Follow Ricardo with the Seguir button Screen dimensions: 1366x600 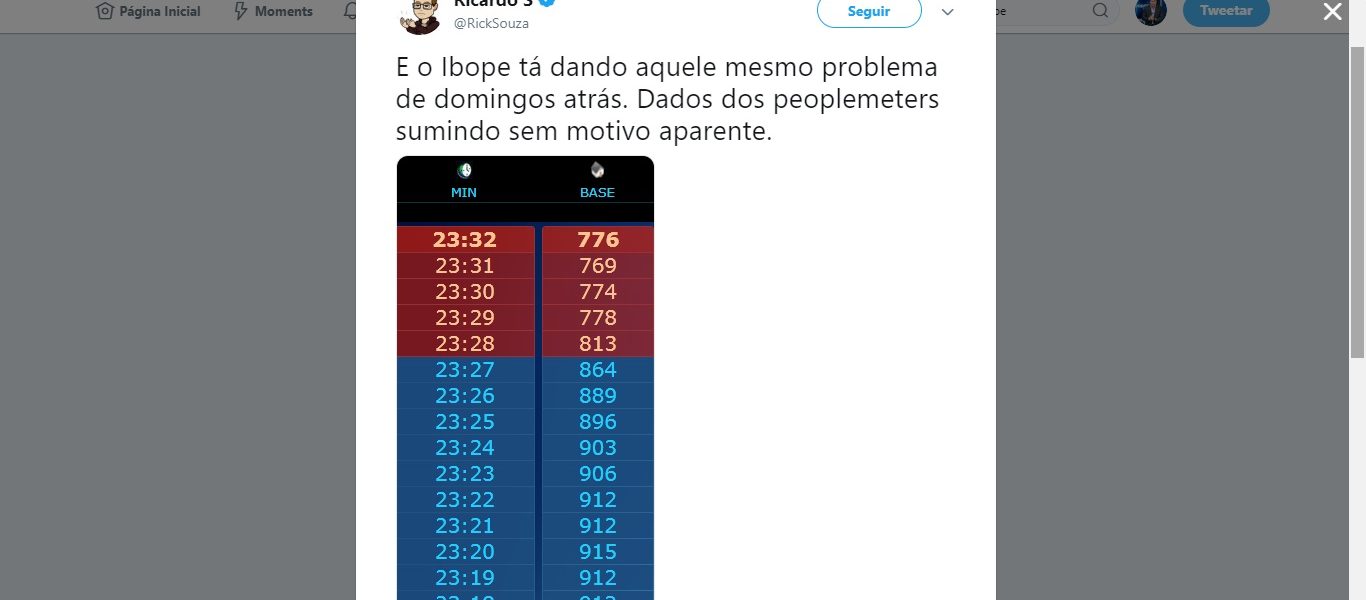tap(868, 12)
